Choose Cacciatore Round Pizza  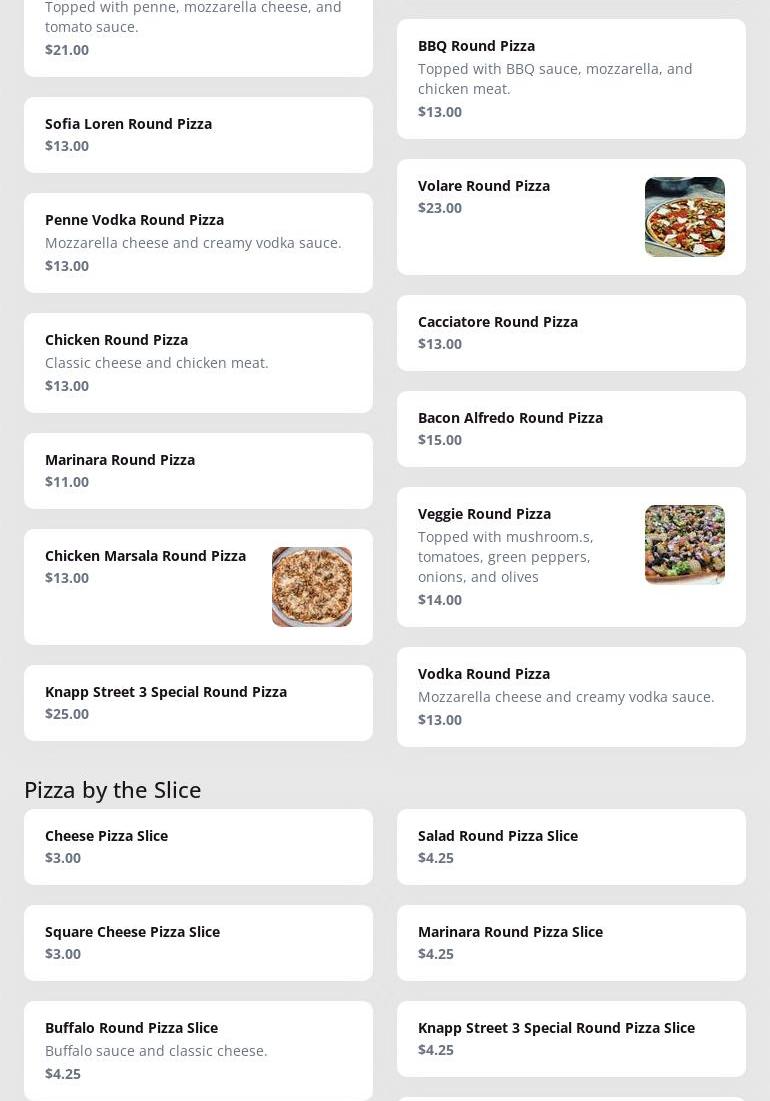pos(571,333)
